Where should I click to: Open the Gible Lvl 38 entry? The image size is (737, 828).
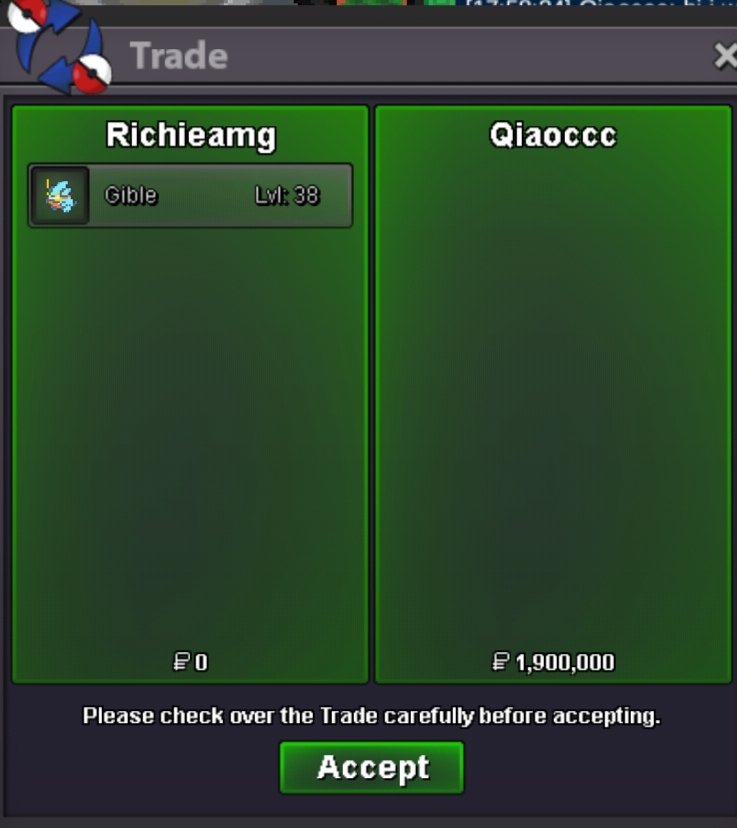point(190,196)
